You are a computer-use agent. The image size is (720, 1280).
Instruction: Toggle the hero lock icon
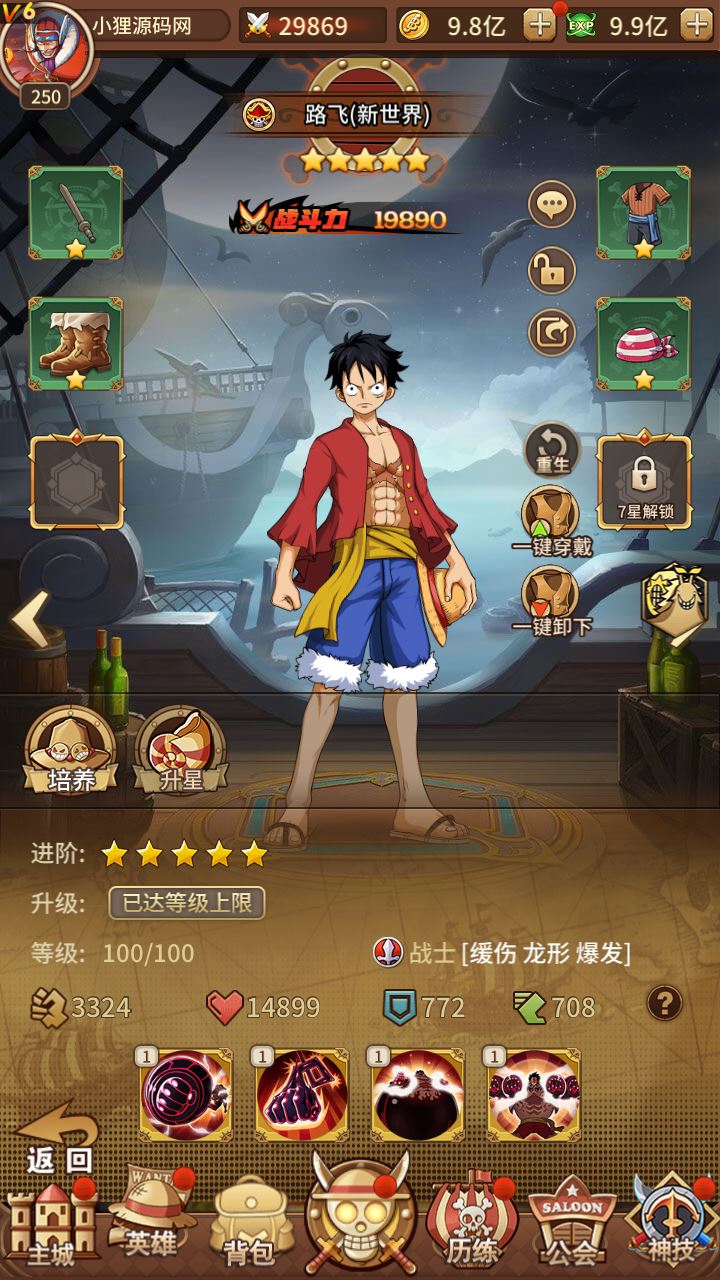pos(552,270)
